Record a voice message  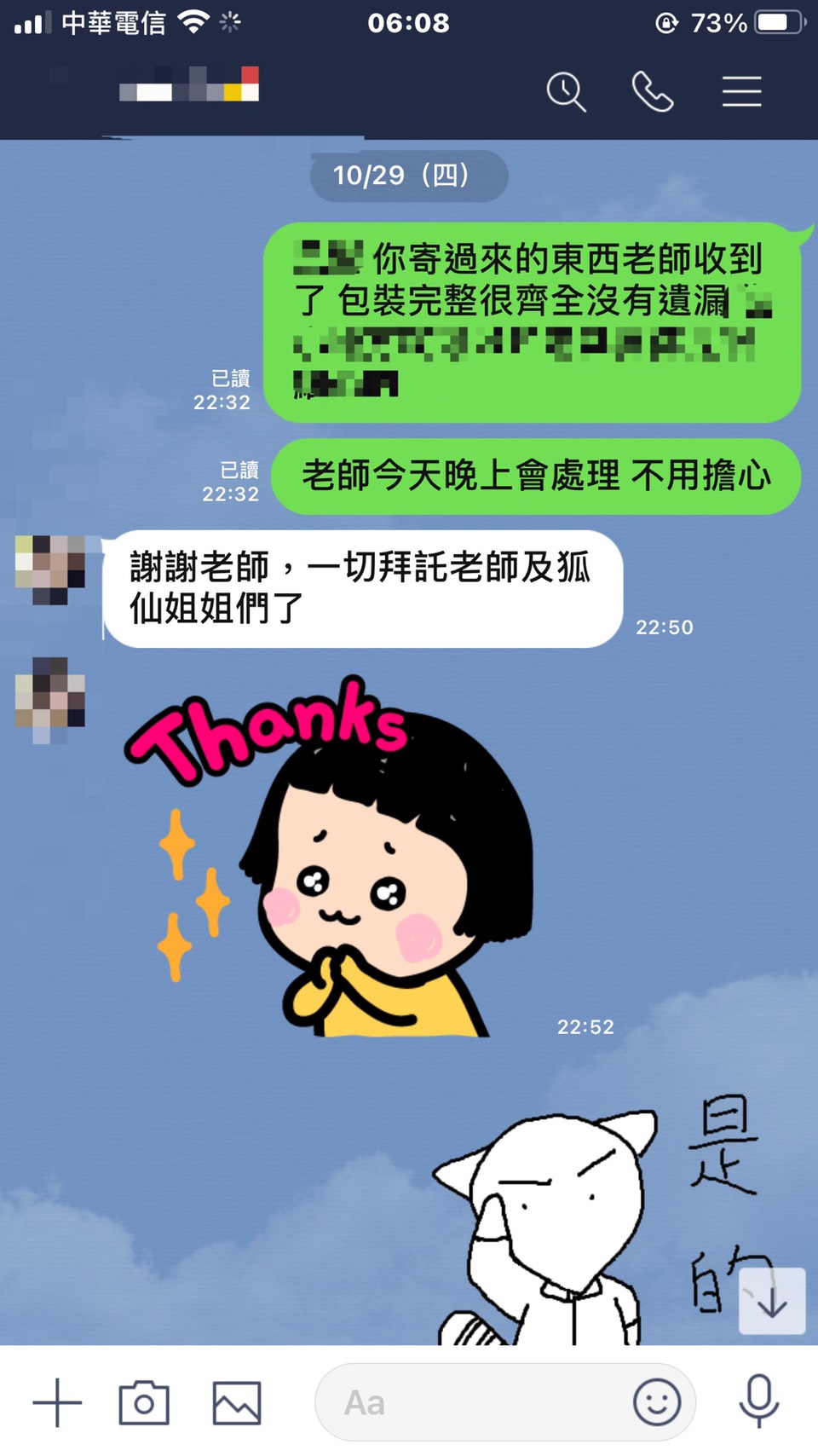tap(758, 1402)
